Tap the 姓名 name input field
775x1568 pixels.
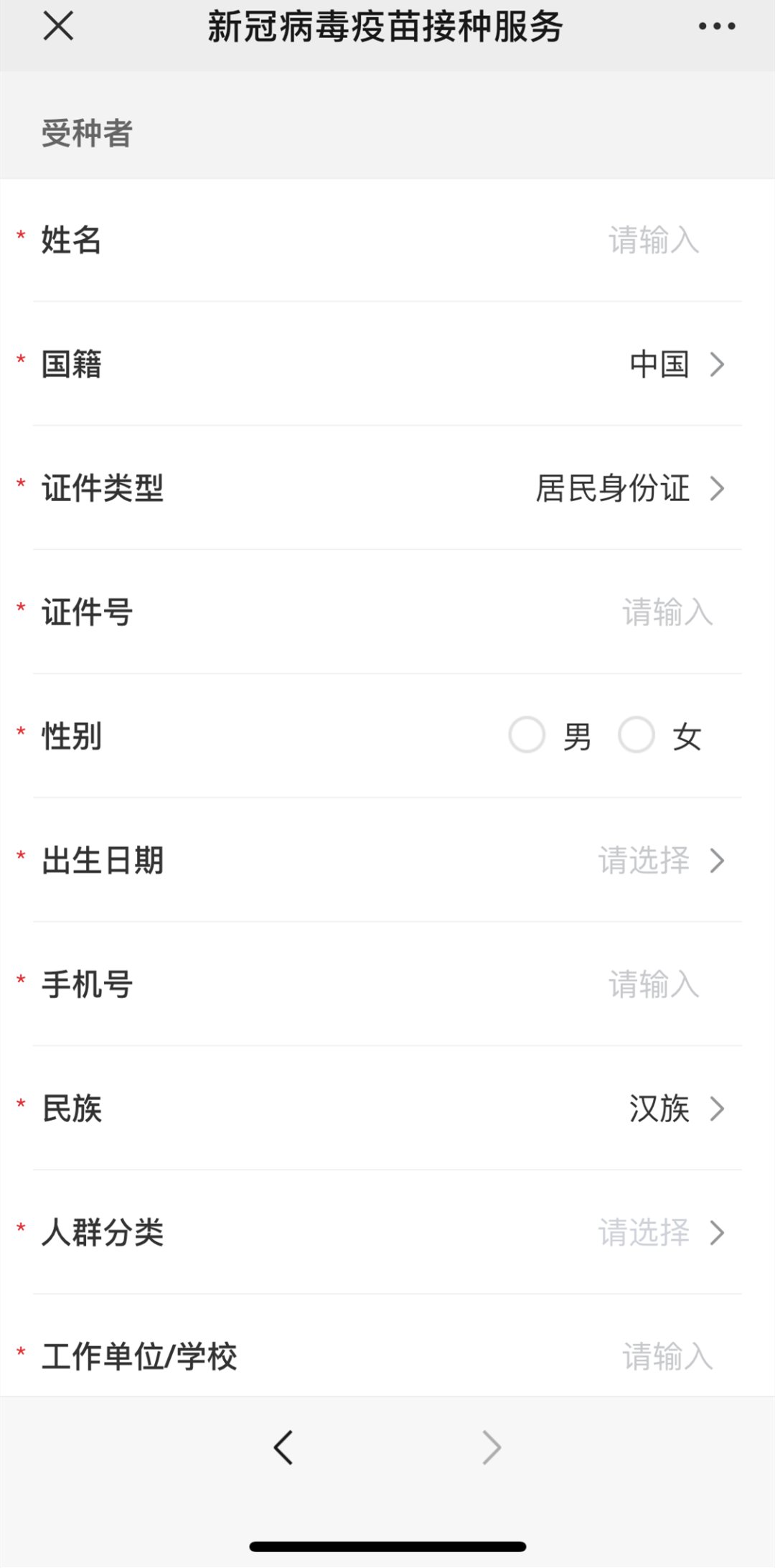coord(653,241)
